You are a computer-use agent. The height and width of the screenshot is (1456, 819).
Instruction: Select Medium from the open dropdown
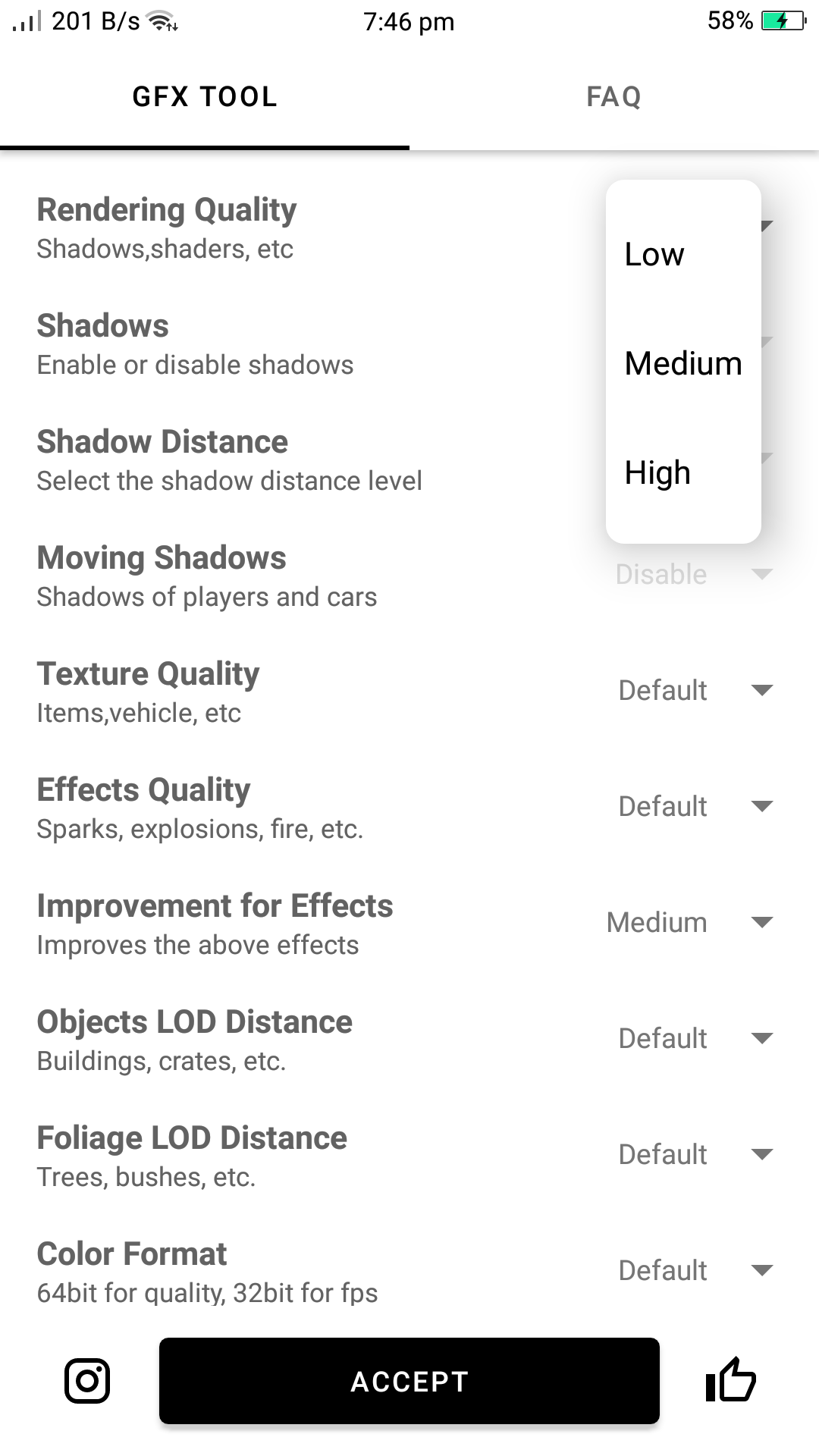[682, 363]
